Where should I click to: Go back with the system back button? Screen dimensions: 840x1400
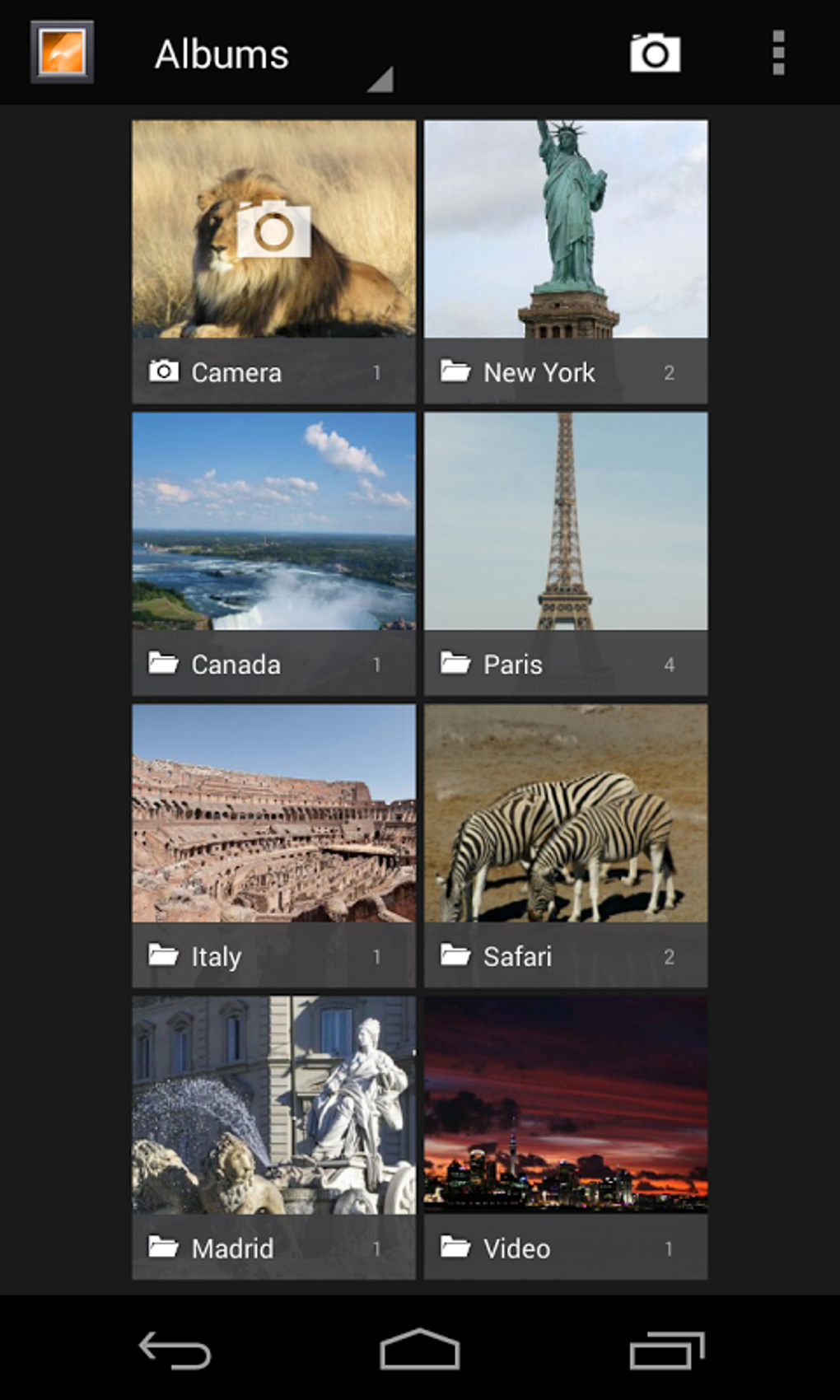click(175, 1351)
